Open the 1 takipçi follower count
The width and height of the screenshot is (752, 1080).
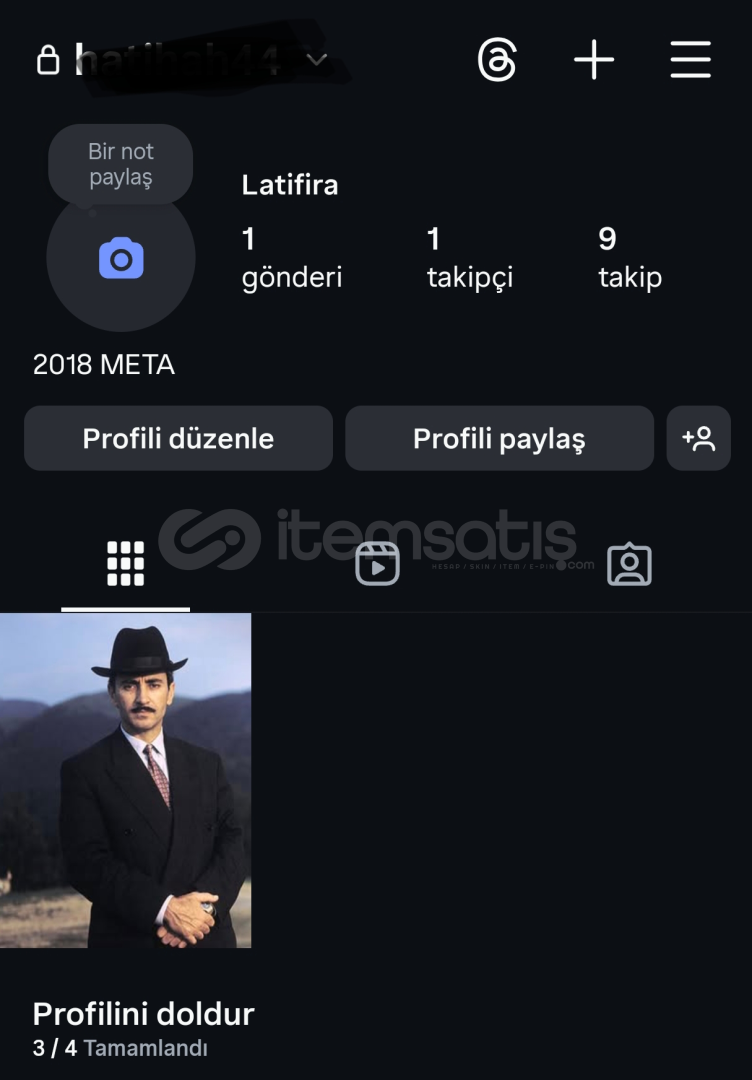(470, 257)
